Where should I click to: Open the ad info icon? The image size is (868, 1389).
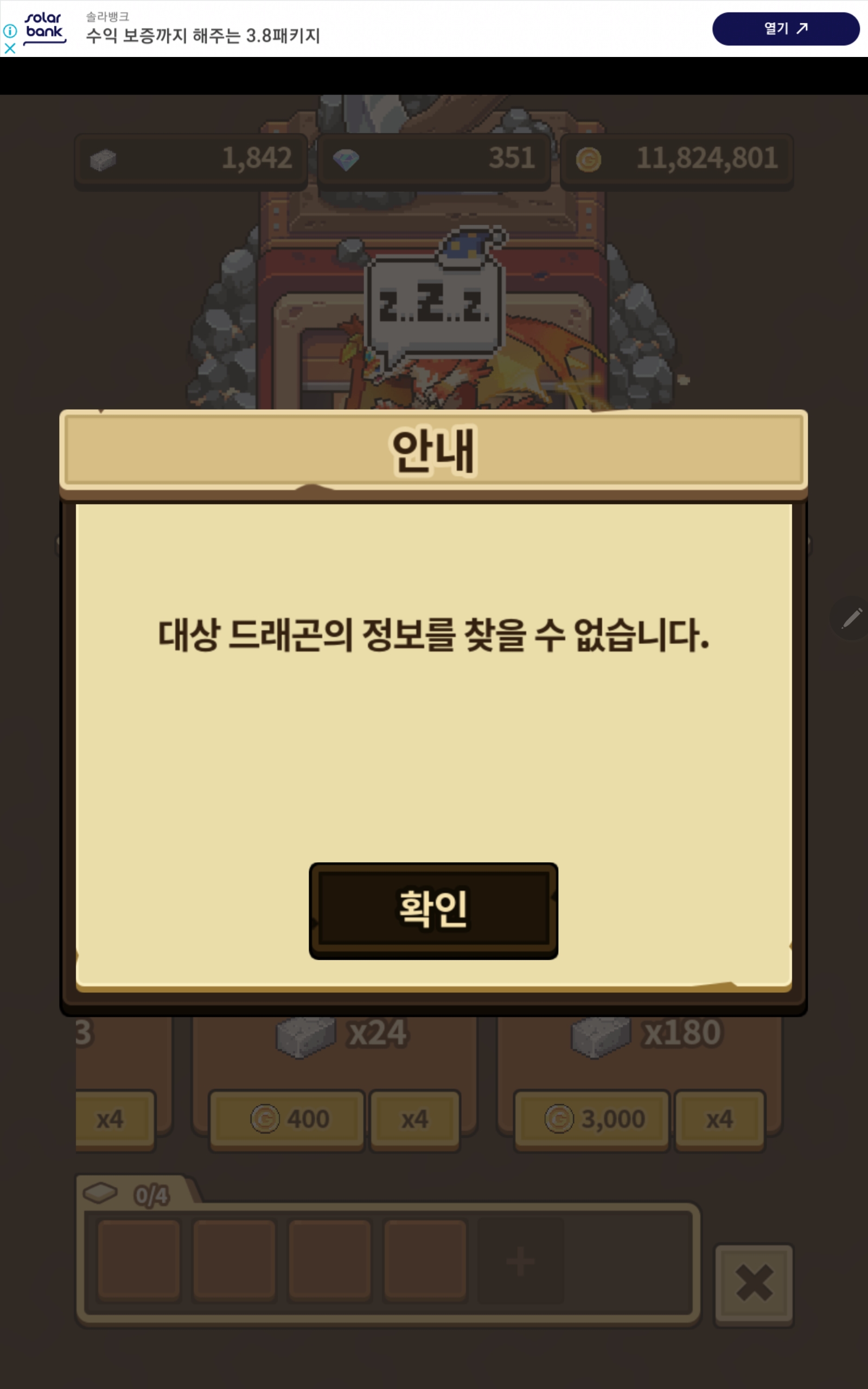pyautogui.click(x=10, y=31)
